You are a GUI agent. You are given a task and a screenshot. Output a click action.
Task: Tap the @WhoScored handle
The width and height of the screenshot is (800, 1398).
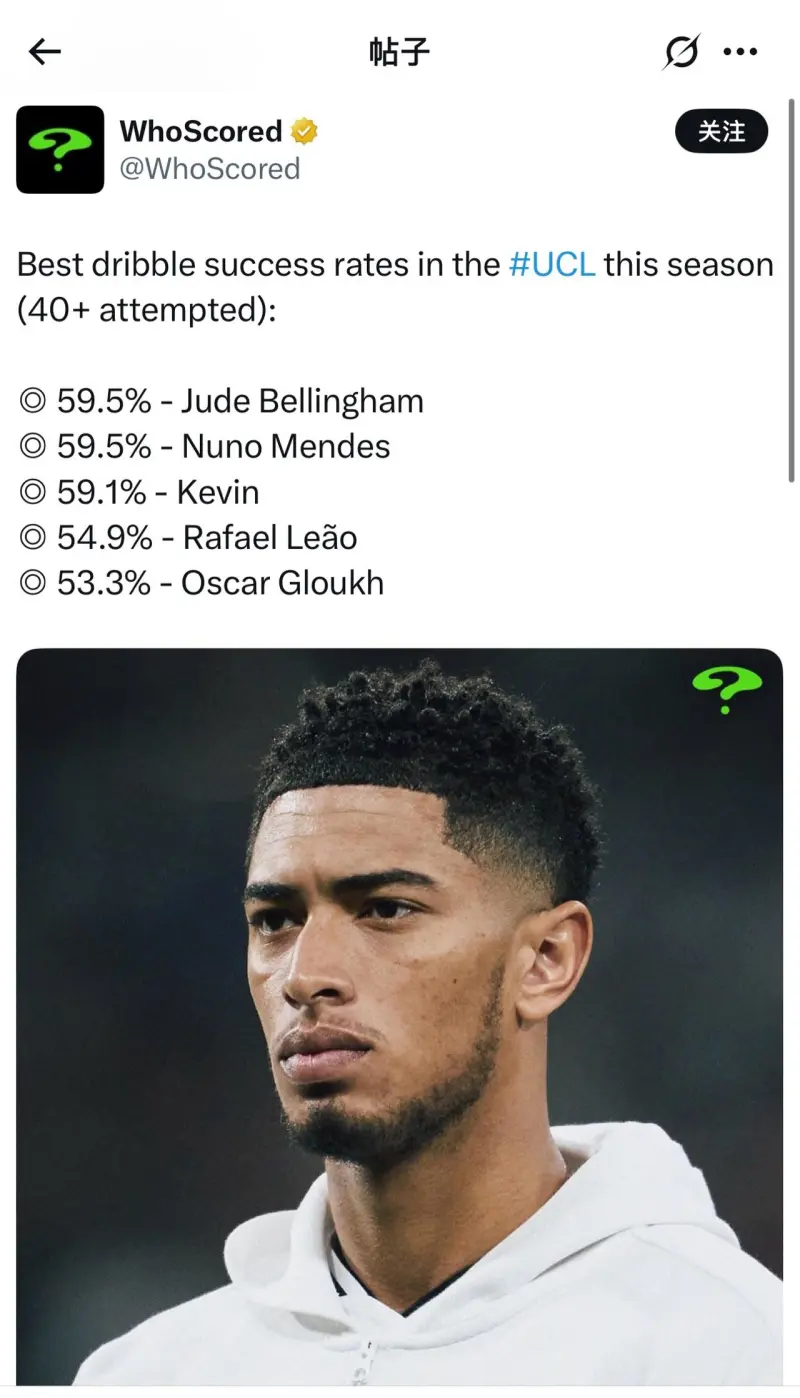(x=210, y=169)
